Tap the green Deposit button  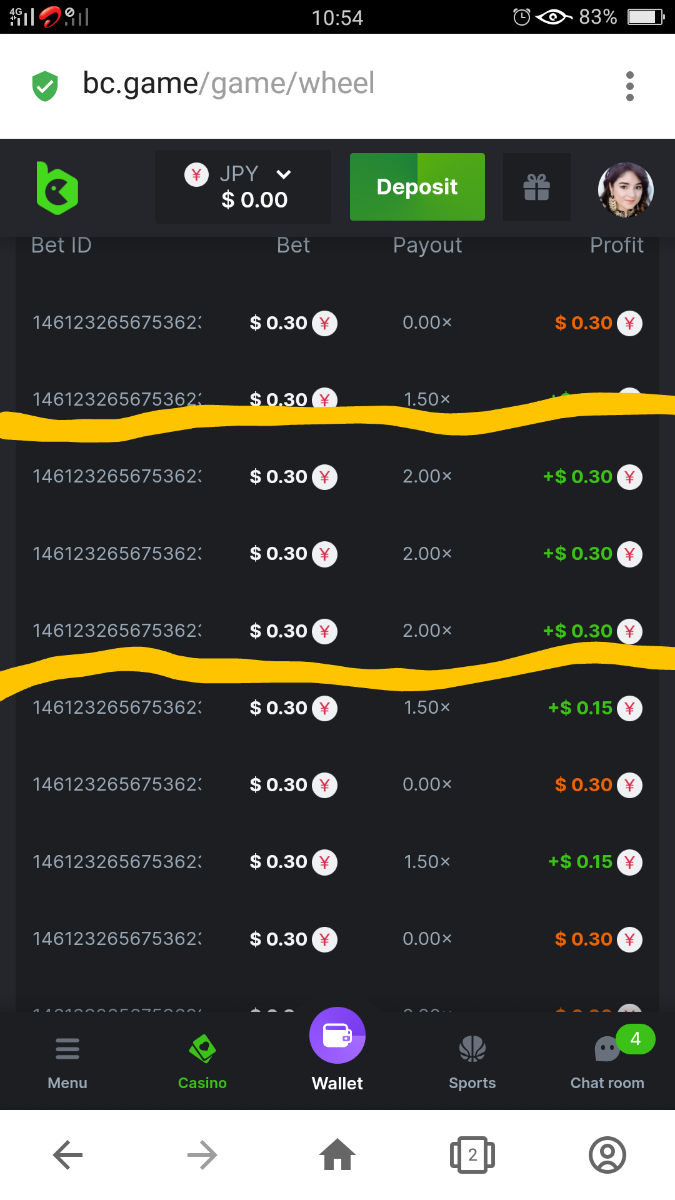[417, 187]
